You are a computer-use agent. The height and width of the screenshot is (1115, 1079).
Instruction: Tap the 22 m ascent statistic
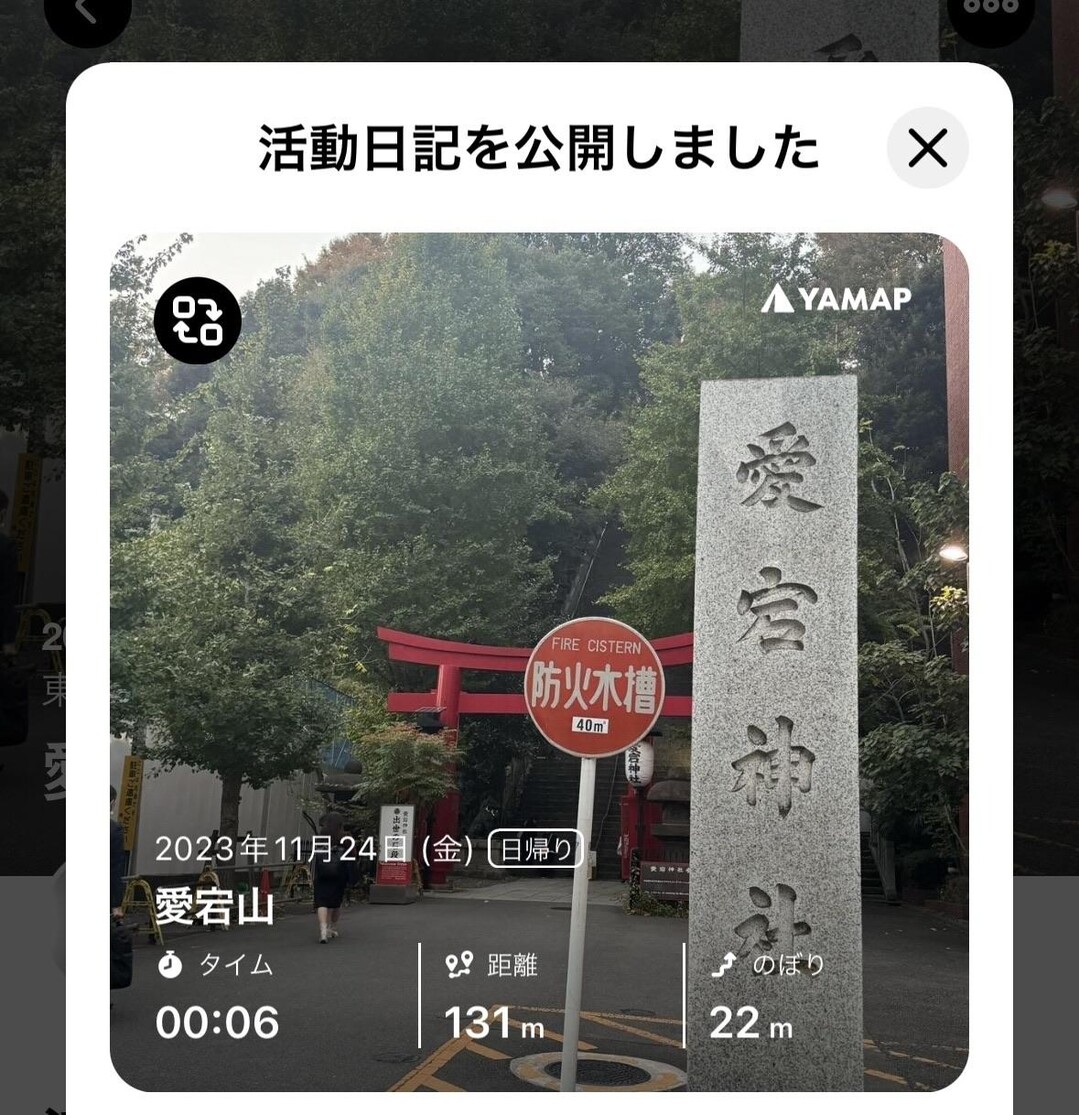pos(749,1023)
